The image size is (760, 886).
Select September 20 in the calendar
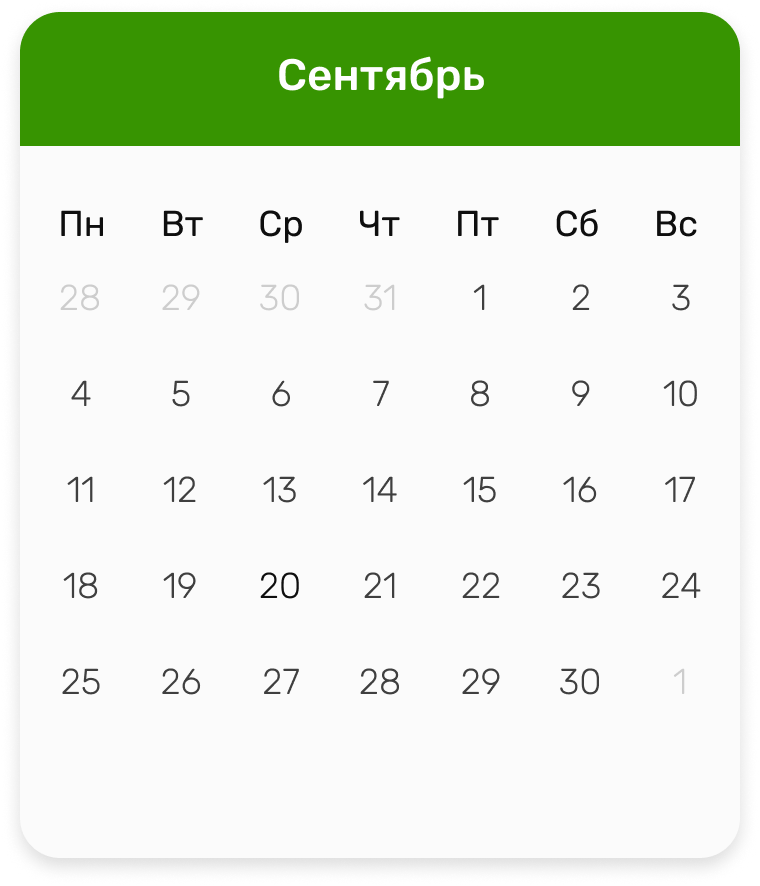pos(280,586)
